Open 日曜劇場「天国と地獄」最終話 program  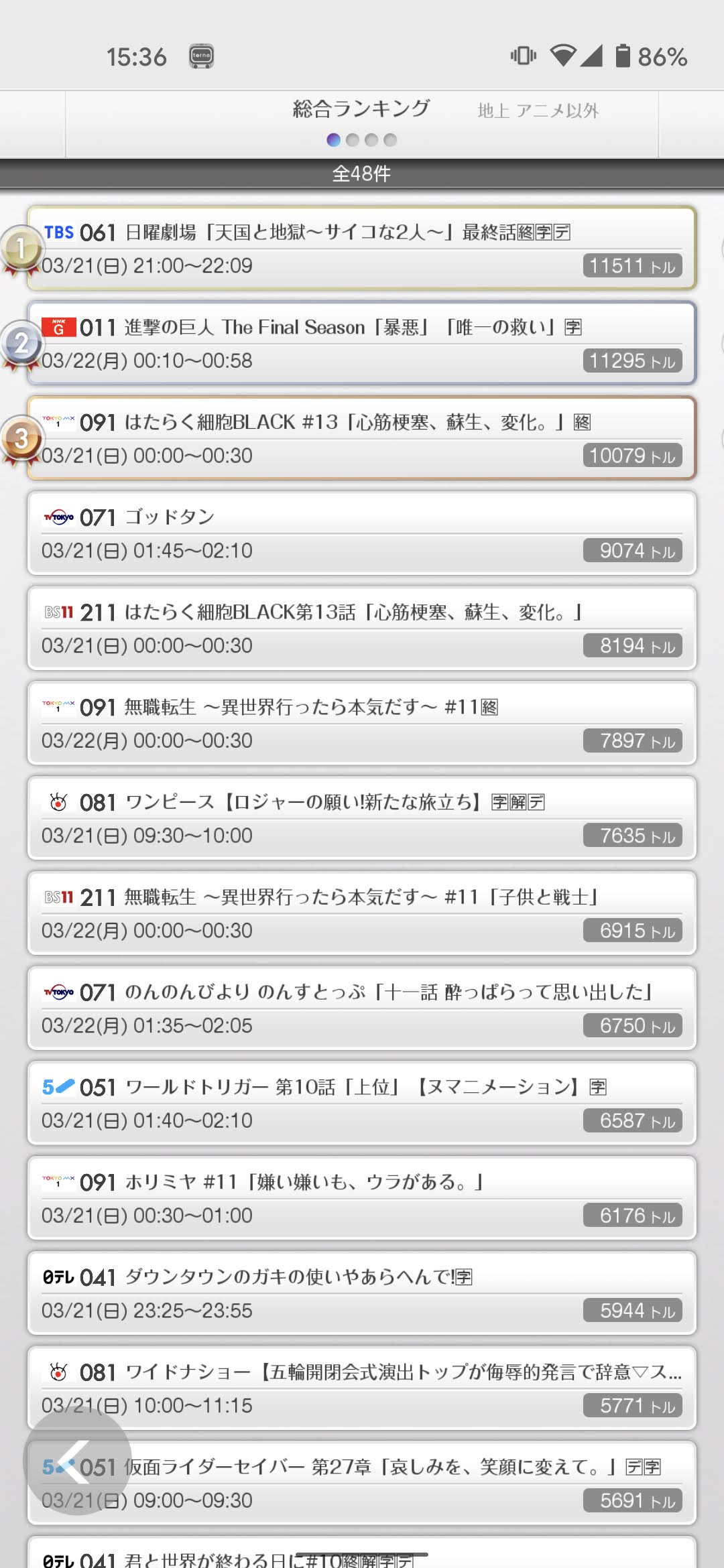[362, 248]
